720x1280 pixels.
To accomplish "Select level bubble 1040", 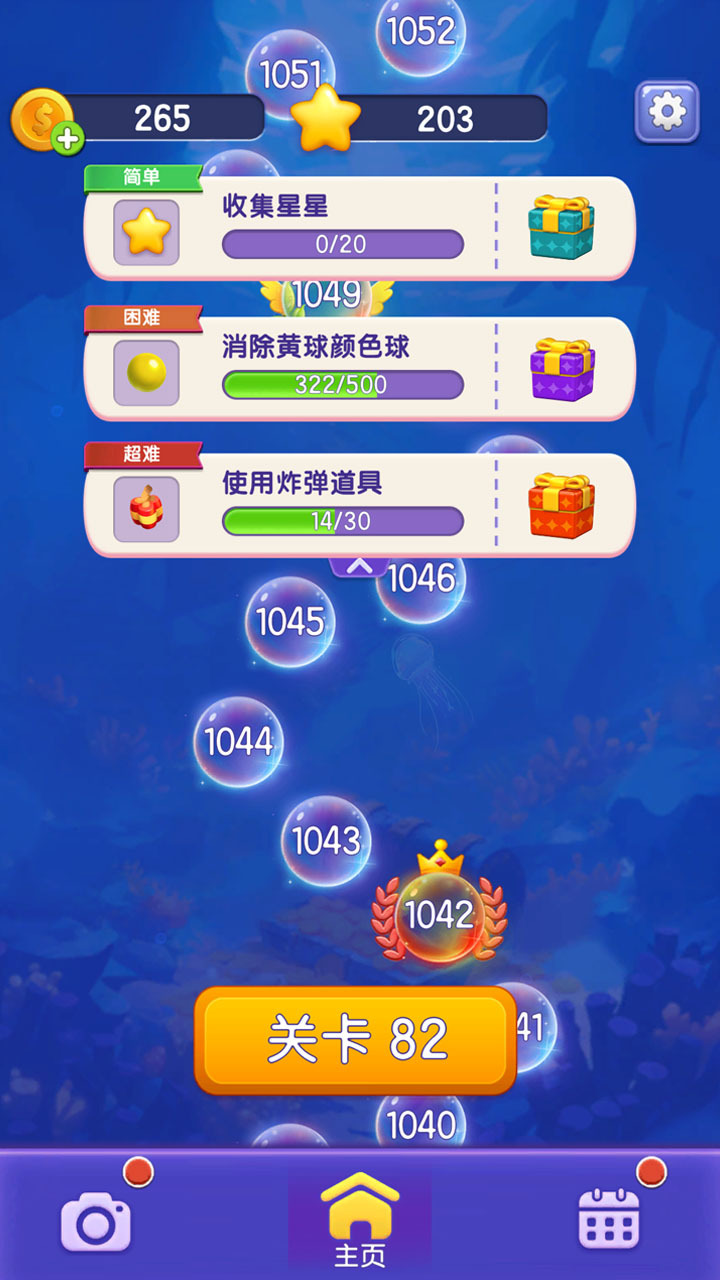I will click(x=421, y=1124).
